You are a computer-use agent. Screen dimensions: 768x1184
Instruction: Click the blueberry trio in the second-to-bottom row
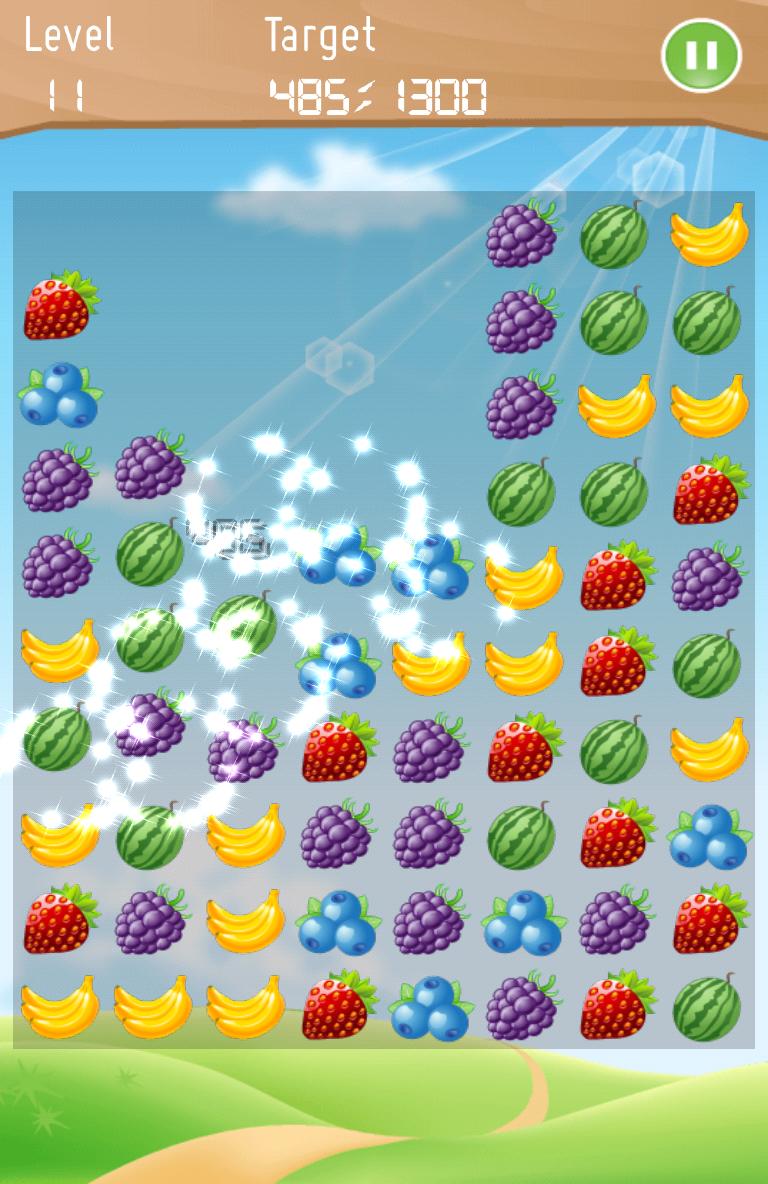click(x=335, y=925)
